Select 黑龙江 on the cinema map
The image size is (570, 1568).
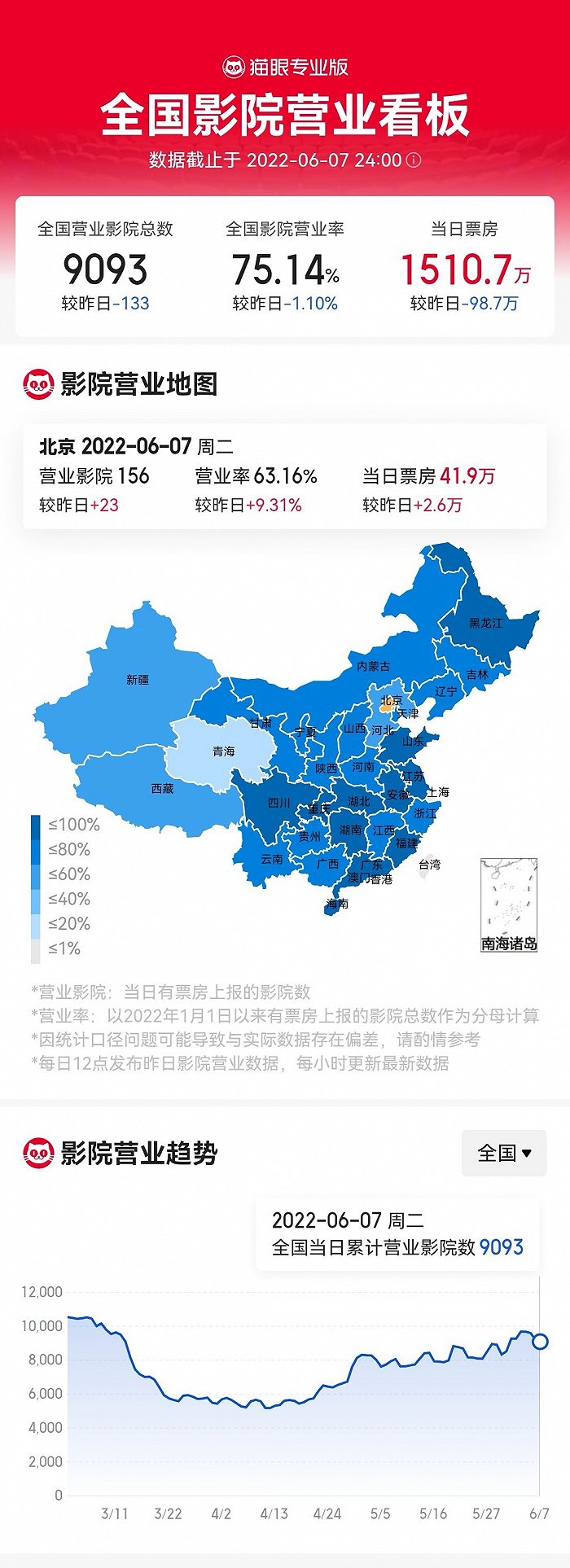(485, 623)
